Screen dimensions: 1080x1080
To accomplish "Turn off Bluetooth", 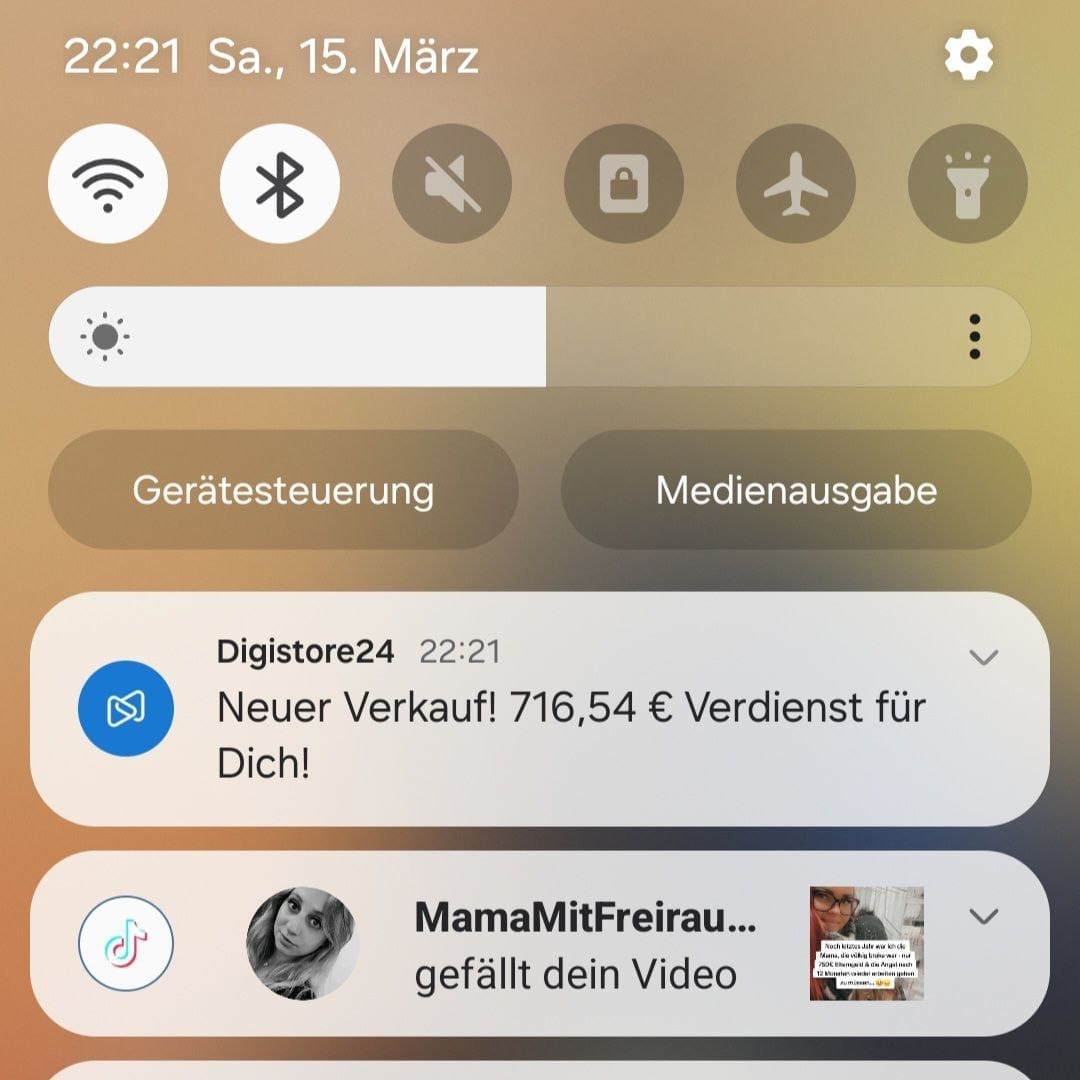I will [x=280, y=184].
